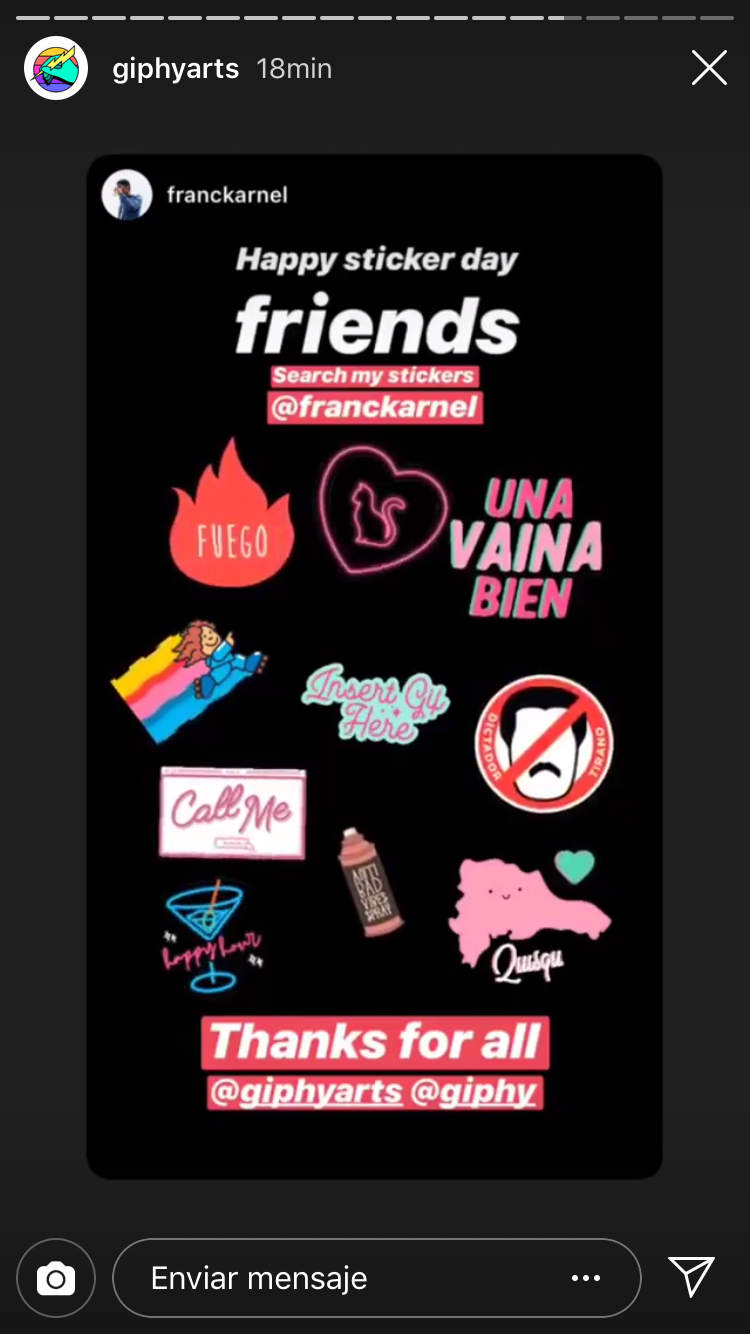
Task: Open the three-dot options in message bar
Action: point(586,1278)
